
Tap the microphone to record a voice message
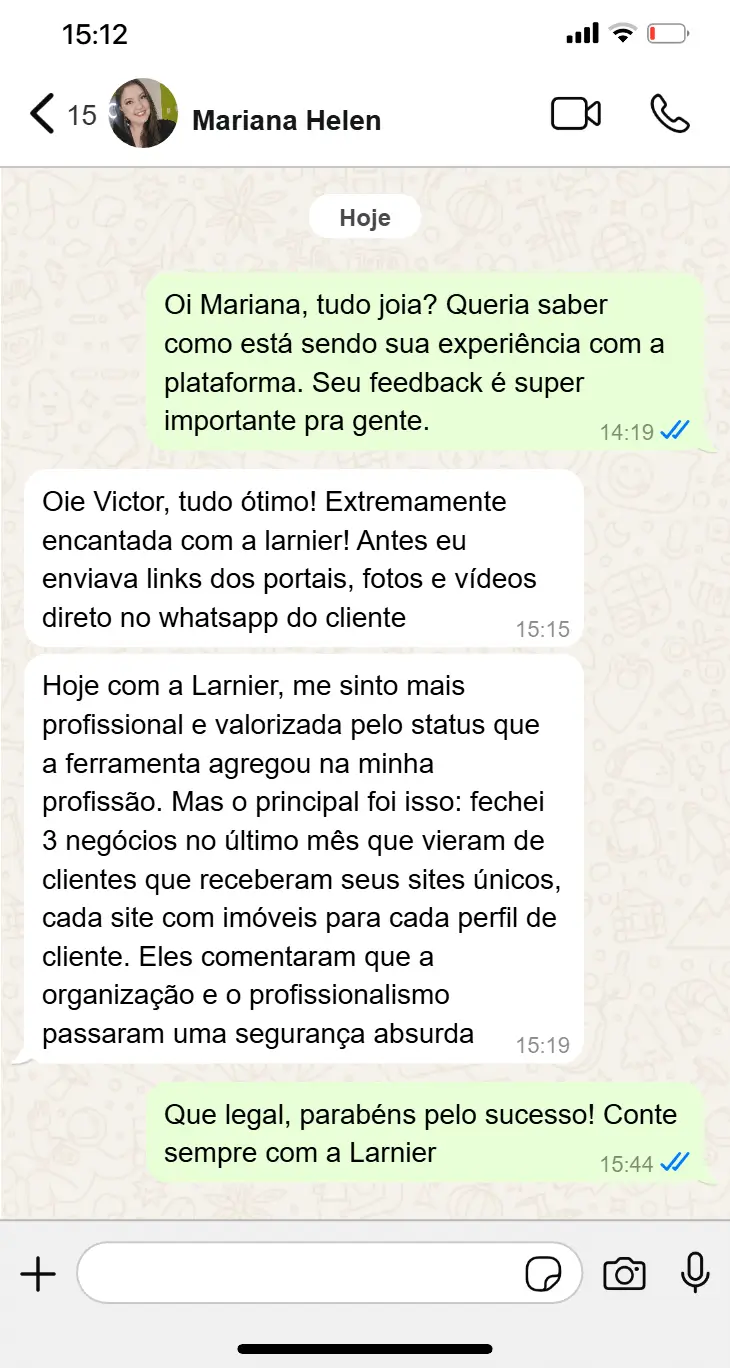coord(694,1273)
